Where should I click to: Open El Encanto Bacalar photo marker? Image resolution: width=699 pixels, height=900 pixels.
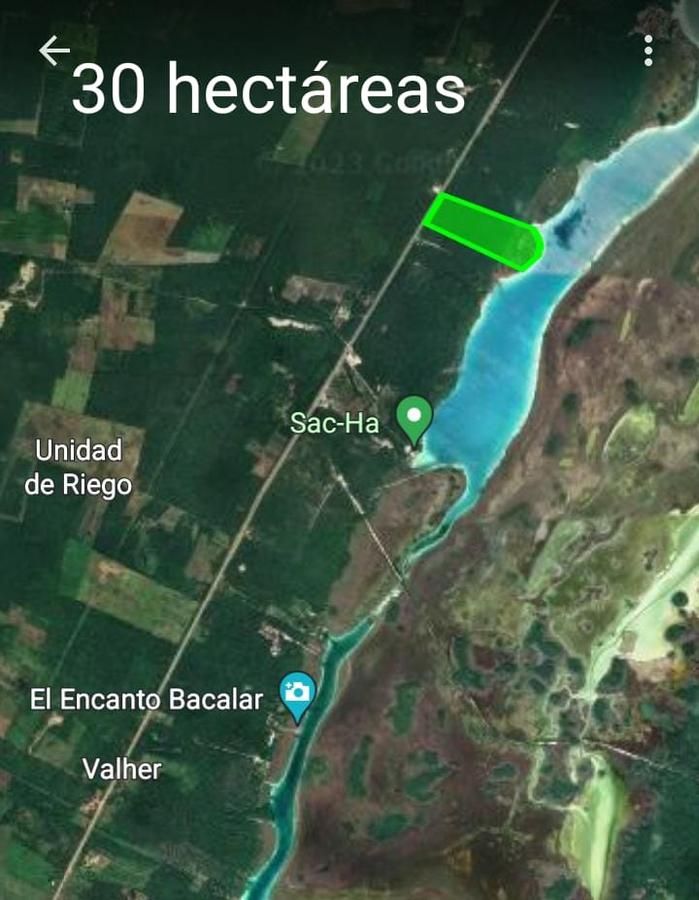[297, 697]
